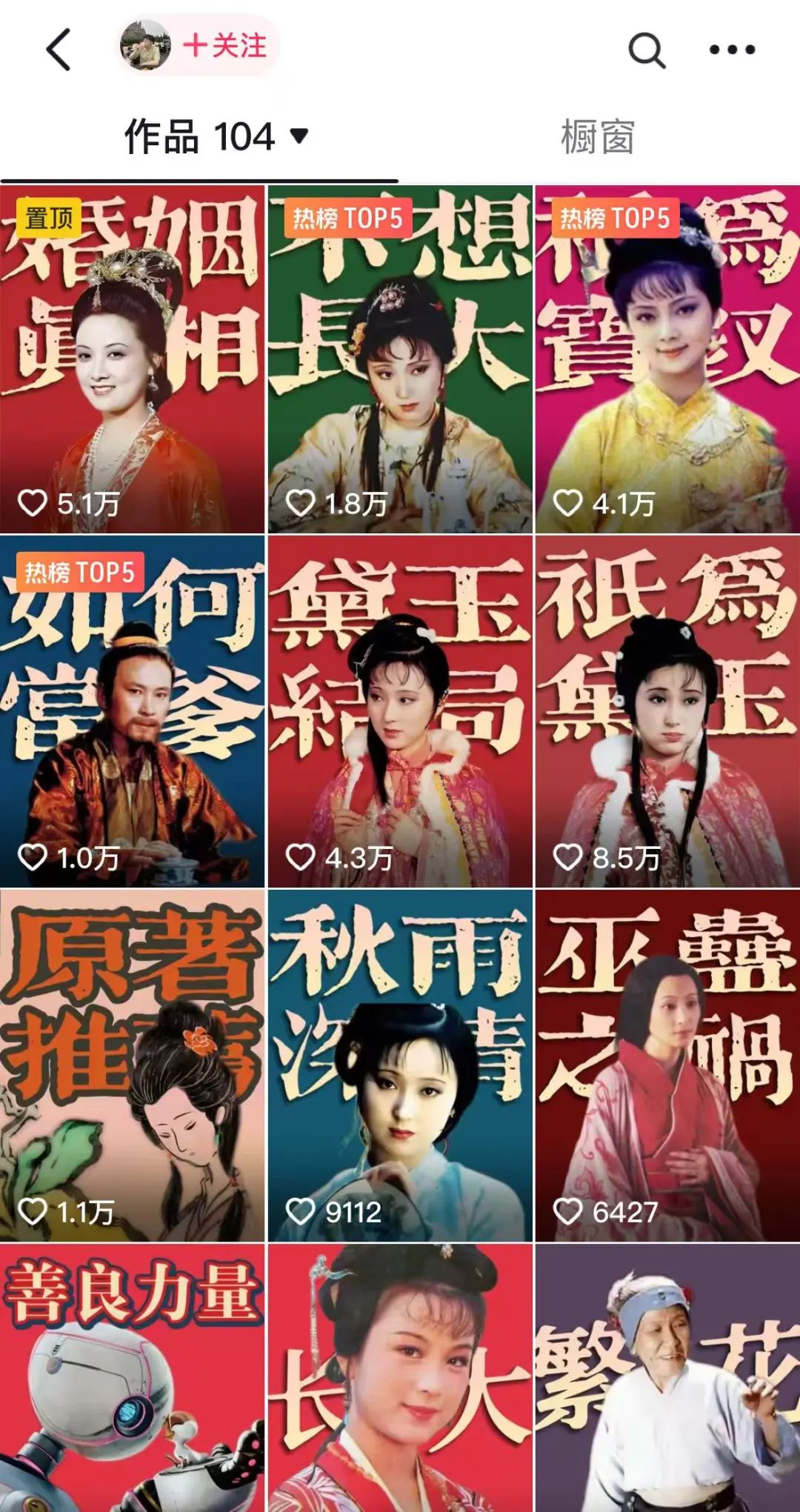Open video 不想長大 with 1.8万 likes
Viewport: 800px width, 1512px height.
[400, 359]
